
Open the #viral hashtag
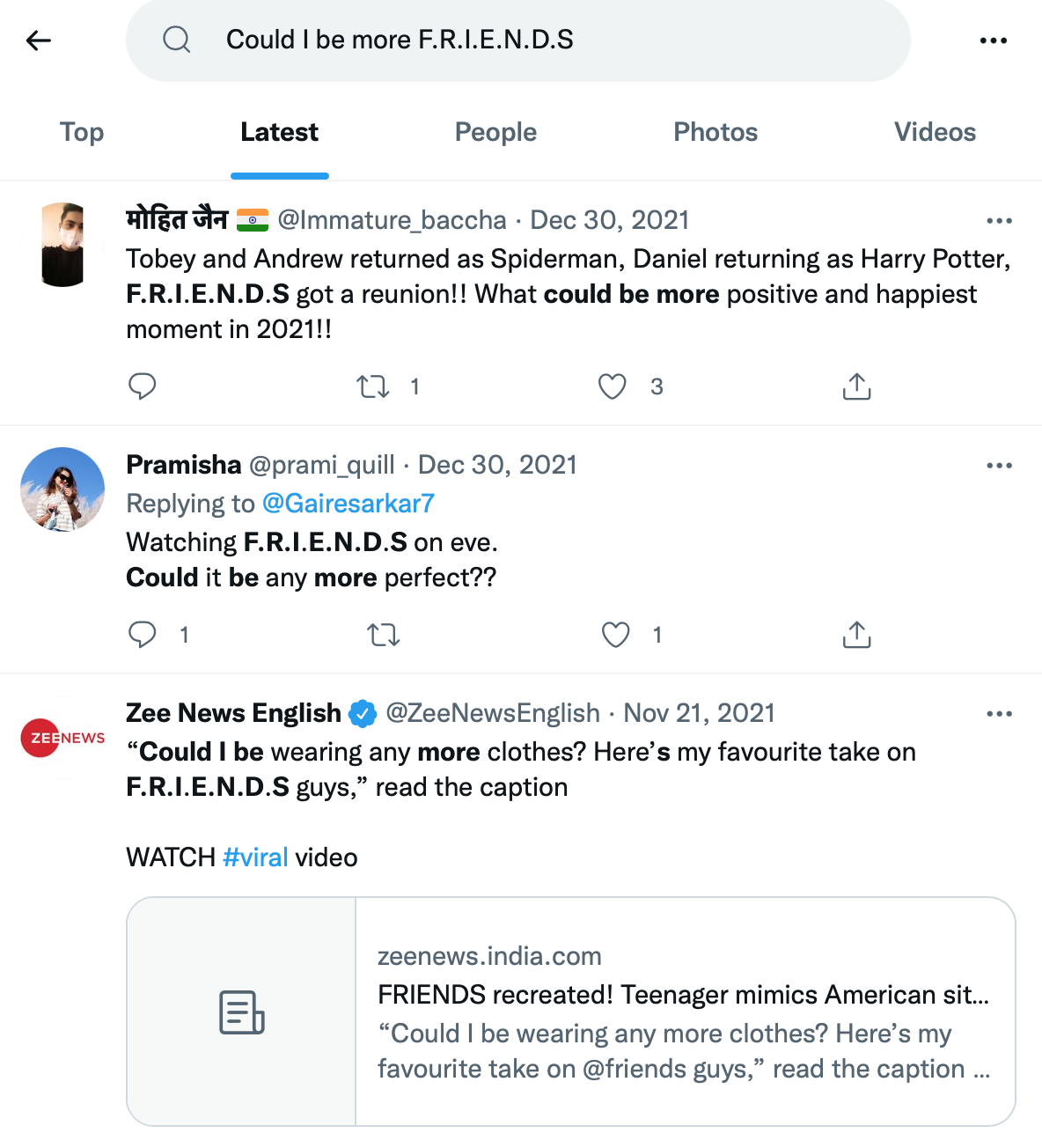(255, 857)
